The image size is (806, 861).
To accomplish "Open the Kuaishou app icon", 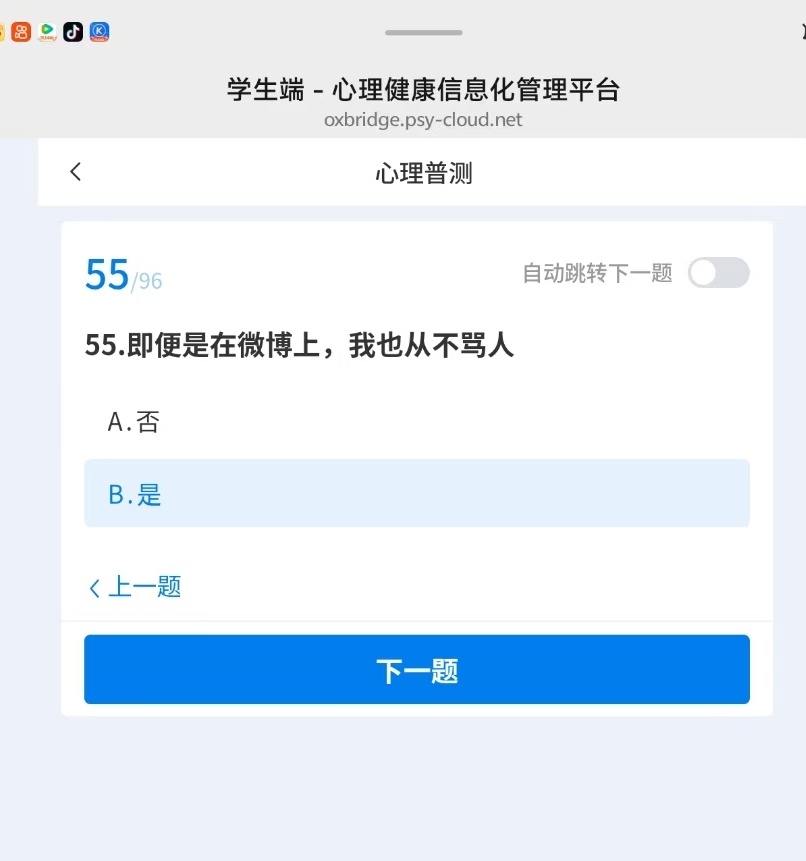I will [21, 31].
